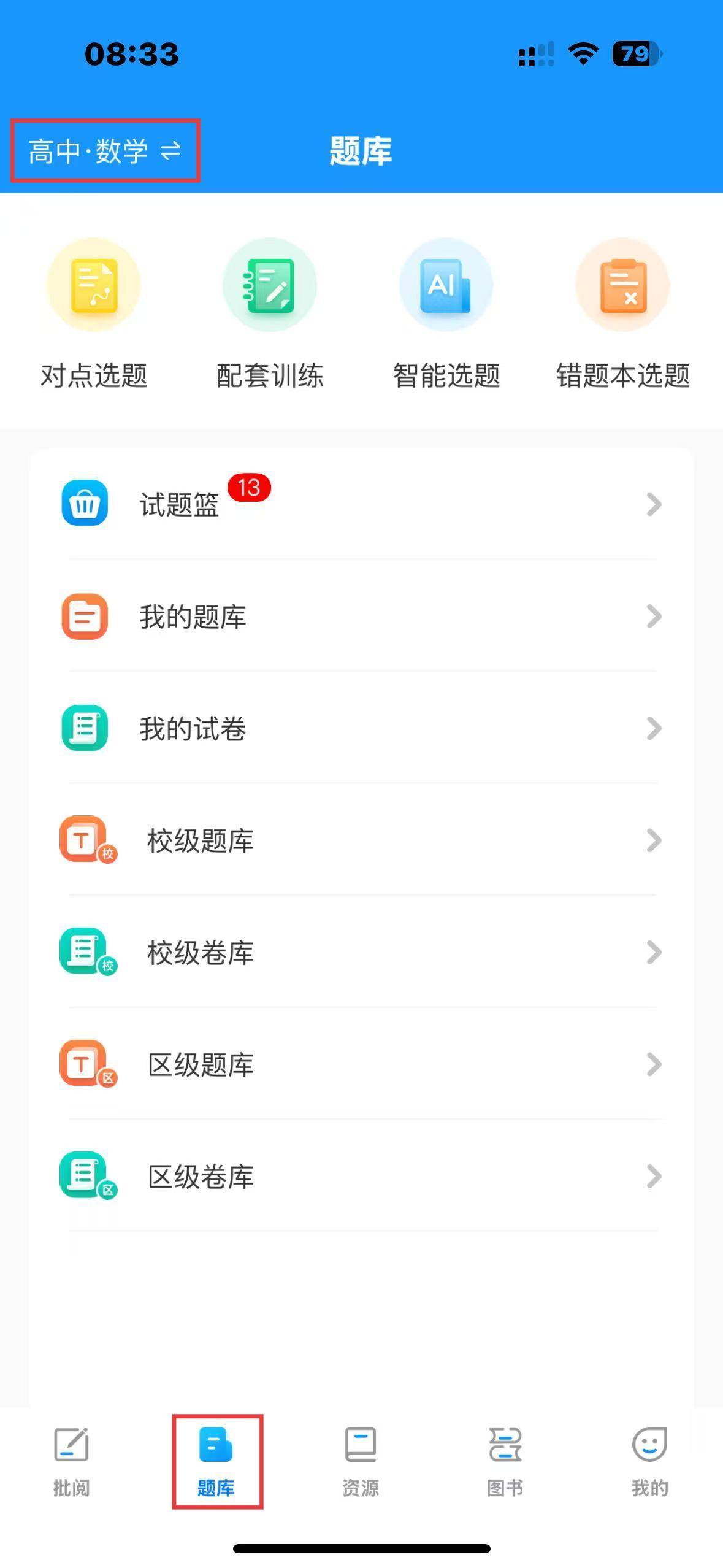The height and width of the screenshot is (1568, 723).
Task: Open 区级题库
Action: (362, 1064)
